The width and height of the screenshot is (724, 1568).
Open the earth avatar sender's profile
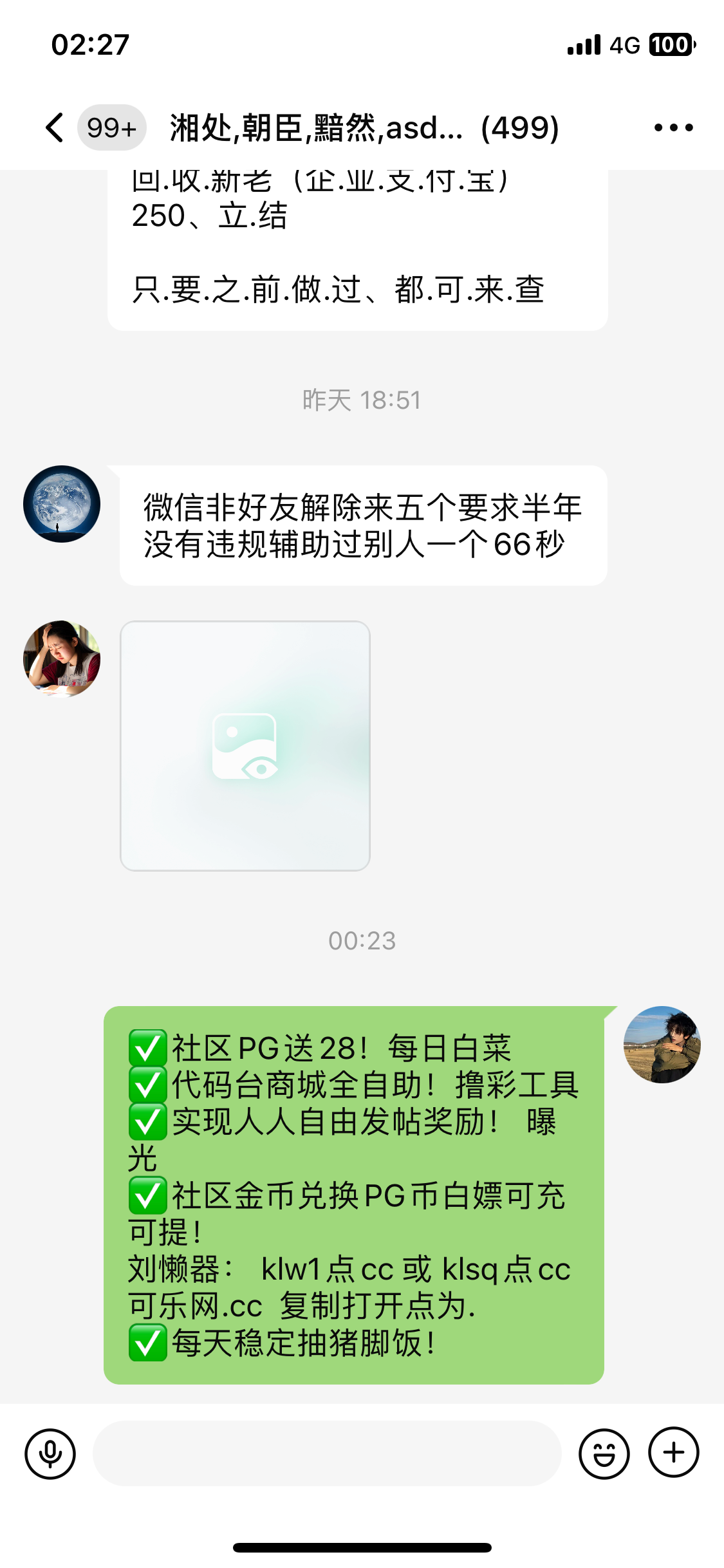(62, 504)
